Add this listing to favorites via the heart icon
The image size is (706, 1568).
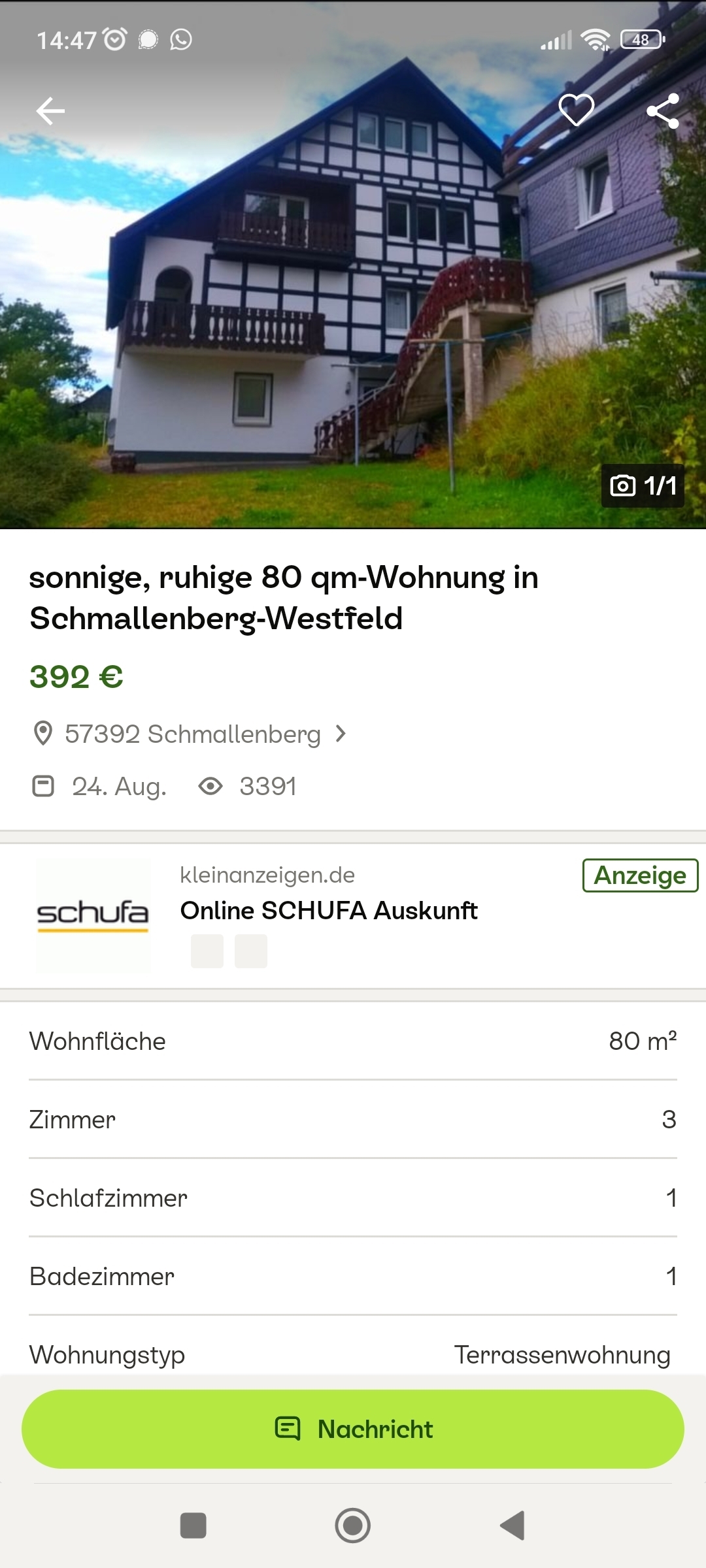576,110
